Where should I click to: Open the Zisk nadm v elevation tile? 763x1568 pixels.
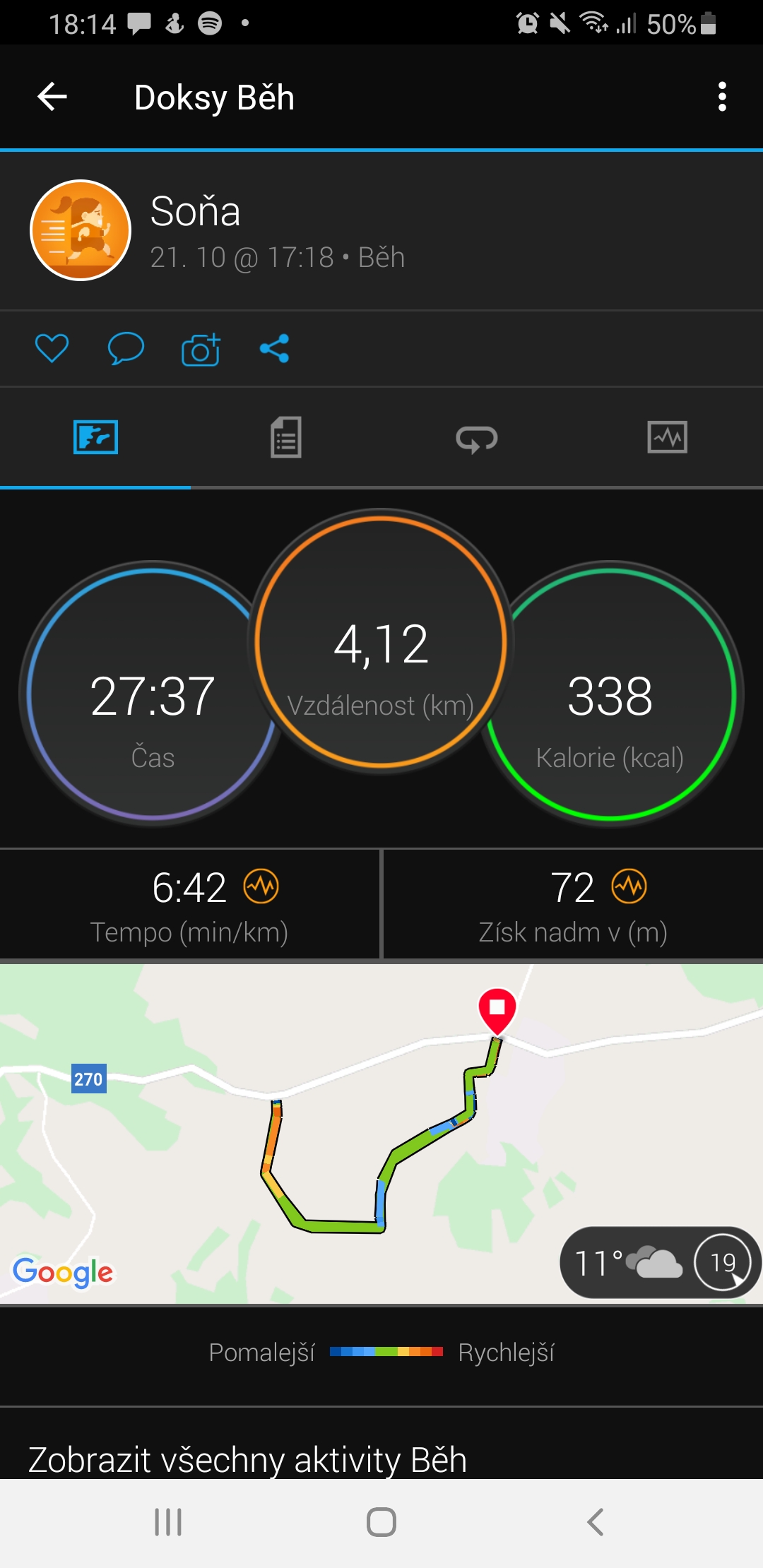tap(573, 905)
